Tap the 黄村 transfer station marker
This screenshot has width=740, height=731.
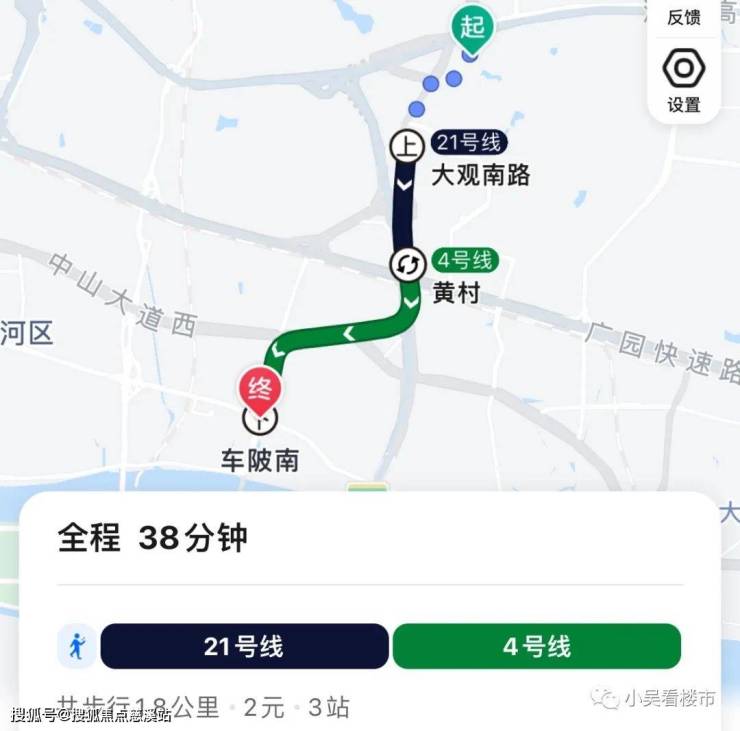[x=406, y=265]
